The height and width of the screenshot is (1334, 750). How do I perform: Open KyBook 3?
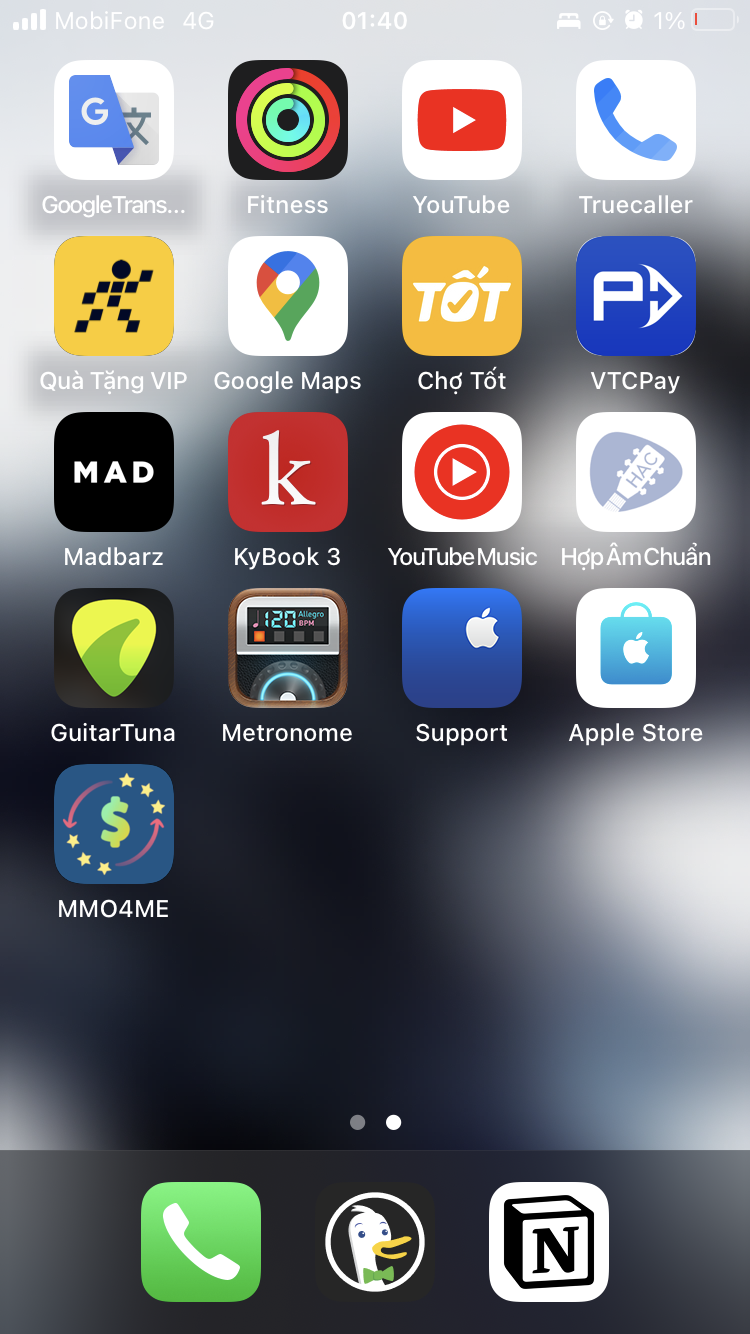click(288, 472)
